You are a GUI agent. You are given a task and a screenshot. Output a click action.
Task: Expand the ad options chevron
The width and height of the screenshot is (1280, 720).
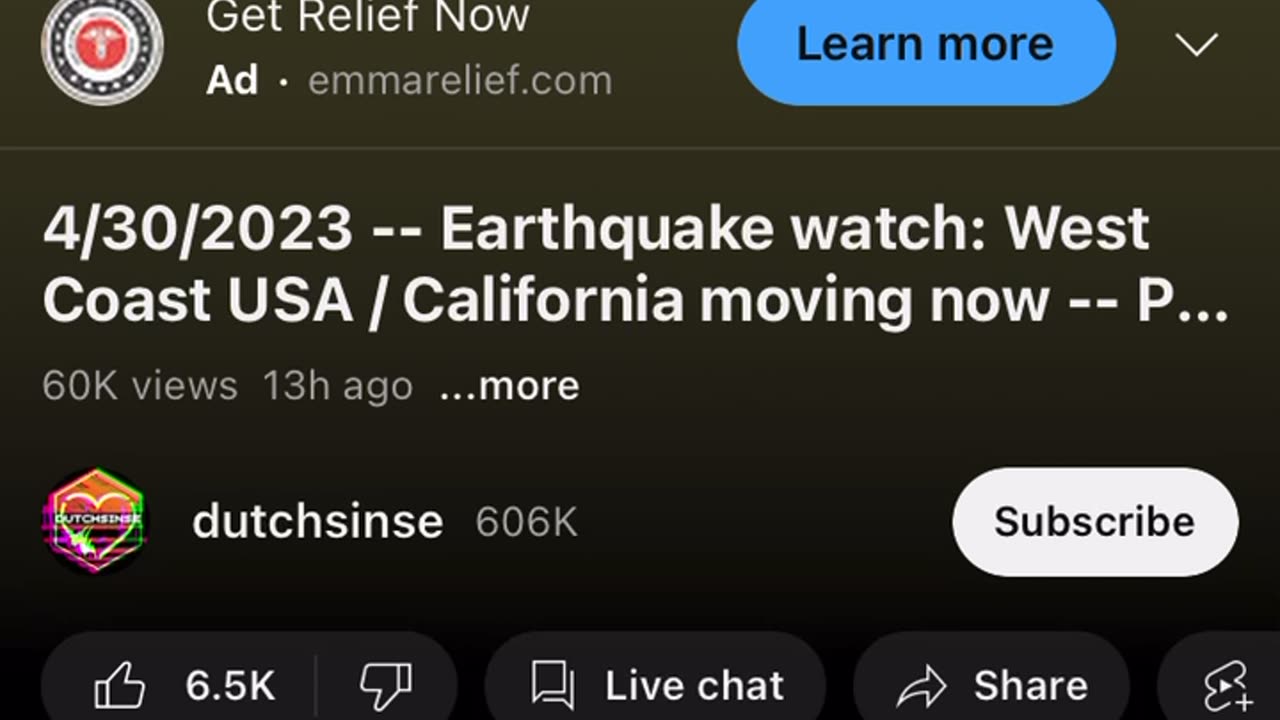(1196, 45)
